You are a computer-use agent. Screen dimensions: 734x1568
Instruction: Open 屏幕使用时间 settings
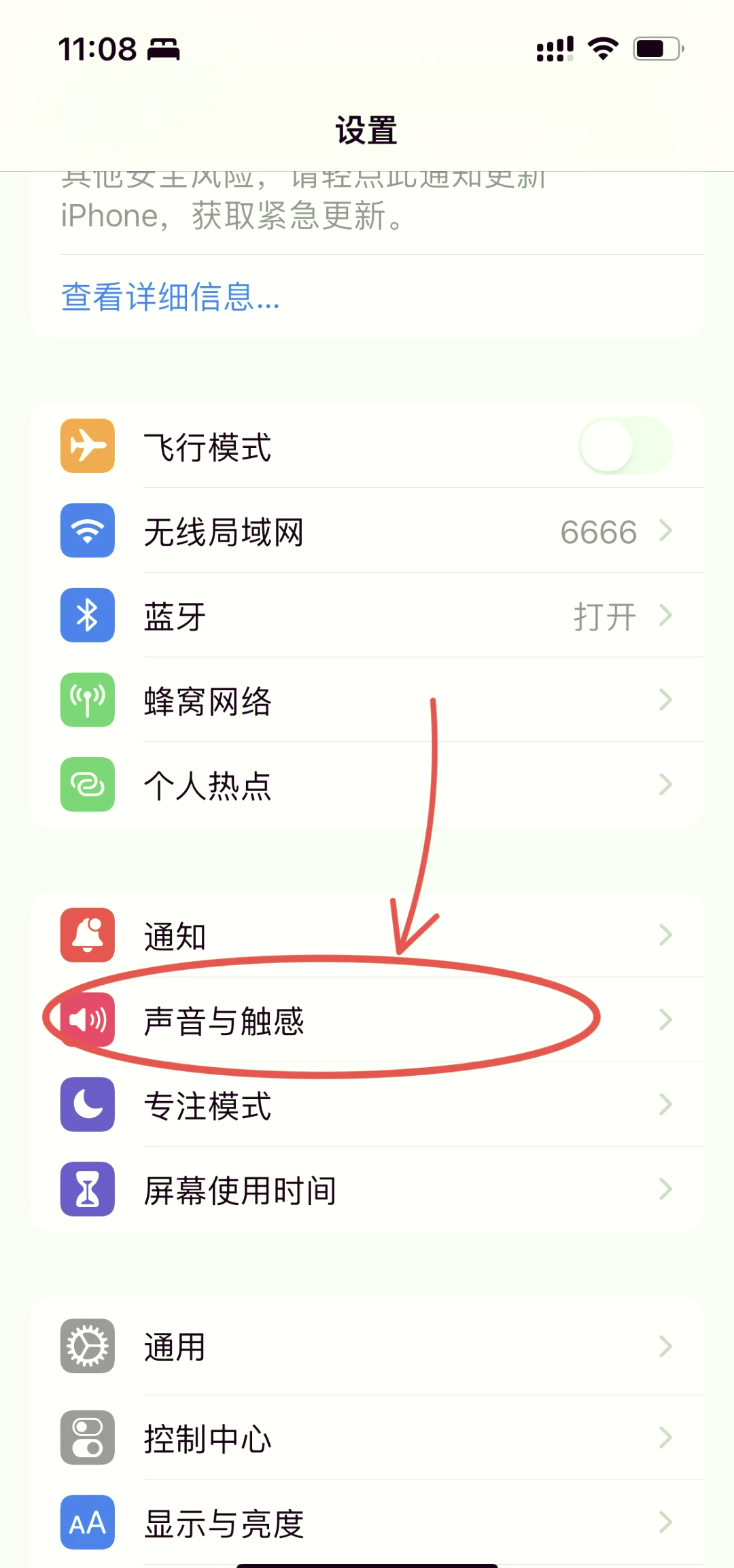367,1189
